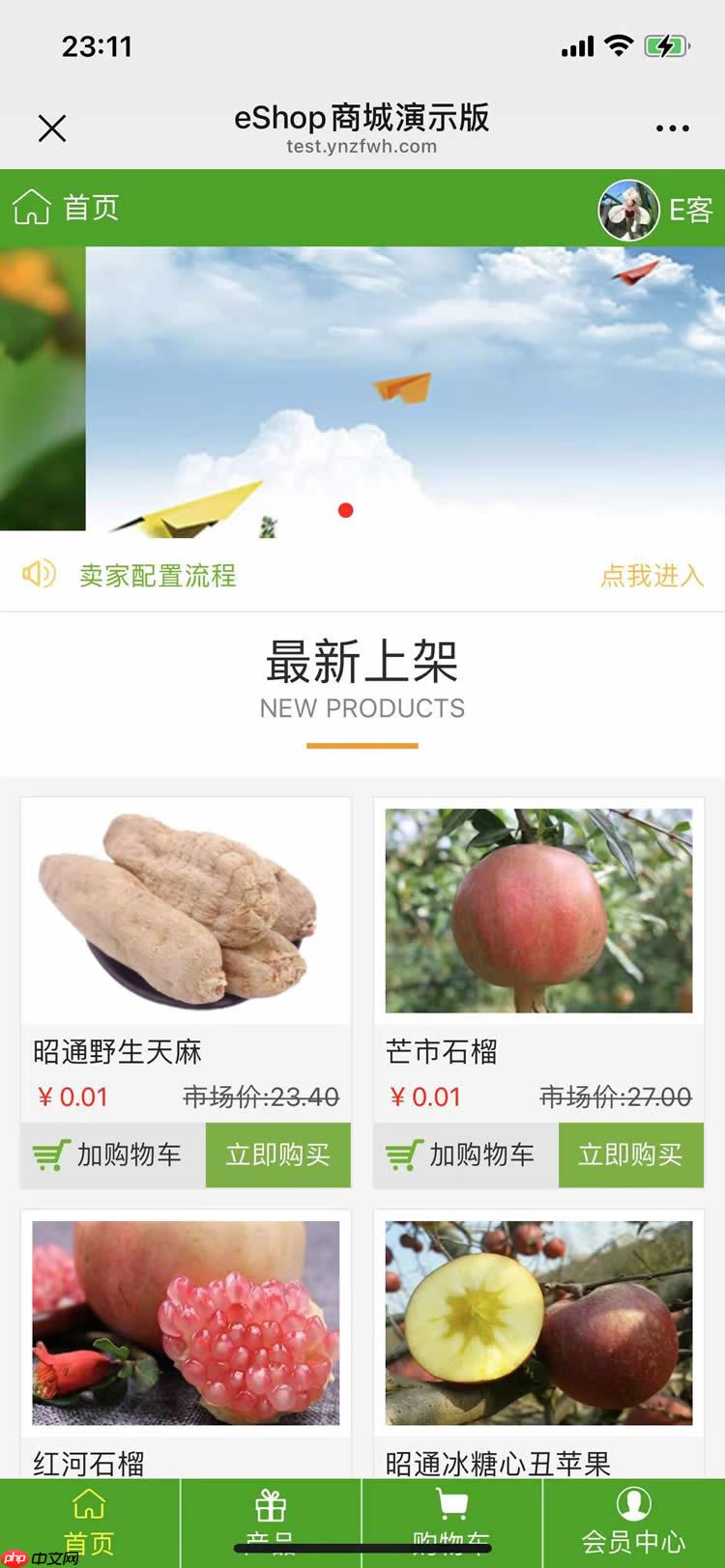The image size is (725, 1568).
Task: Select the gift icon for 产品 tab
Action: click(x=270, y=1504)
